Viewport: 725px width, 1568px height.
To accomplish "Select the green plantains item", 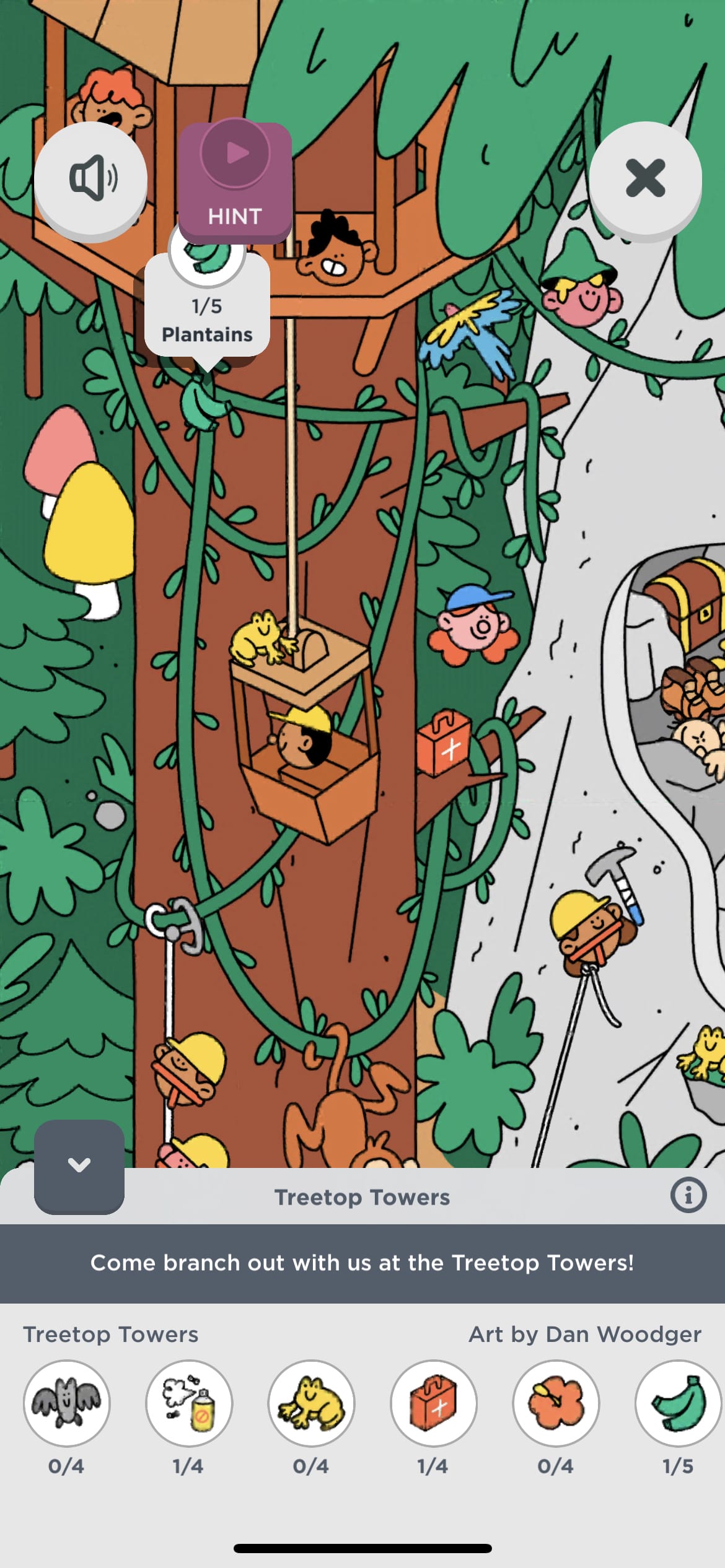I will point(677,1403).
